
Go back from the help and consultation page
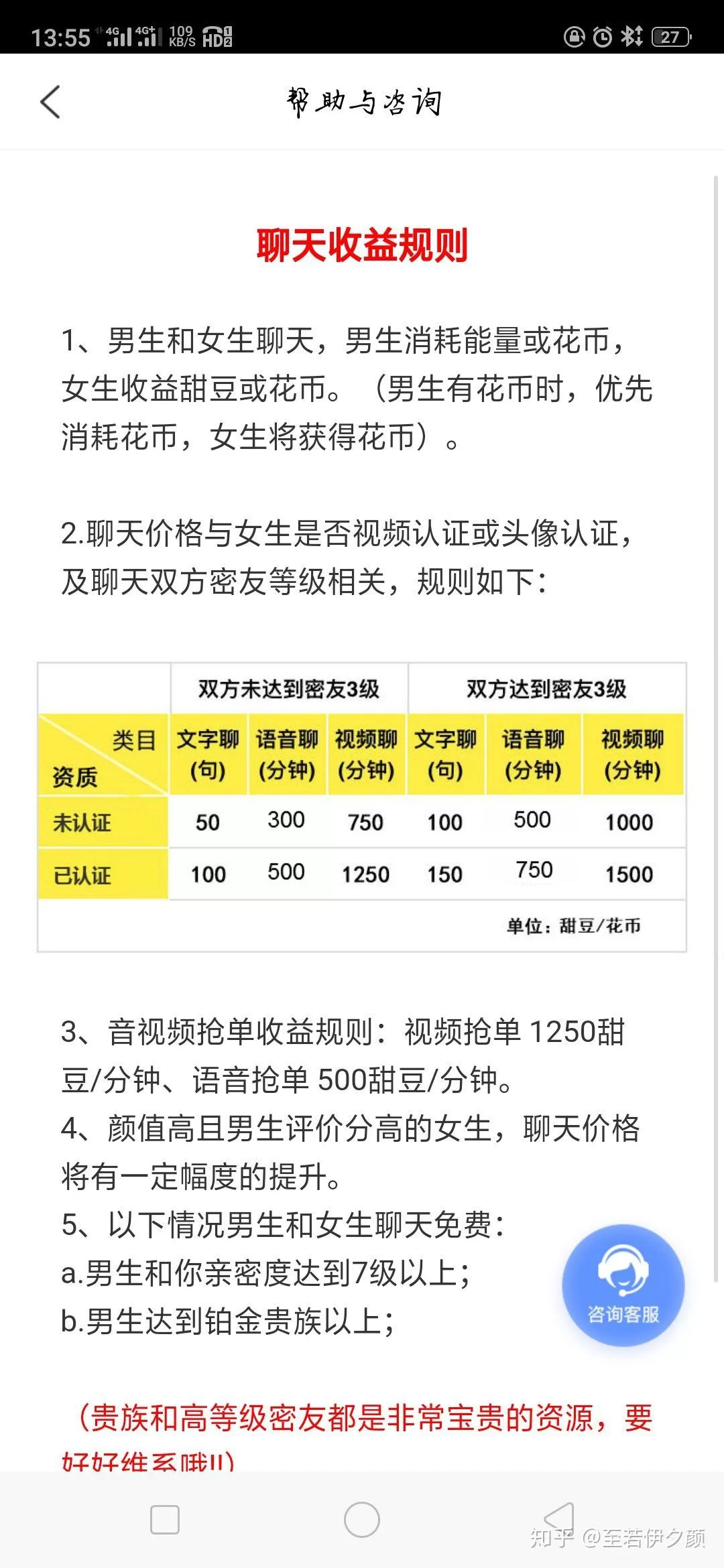(x=50, y=102)
